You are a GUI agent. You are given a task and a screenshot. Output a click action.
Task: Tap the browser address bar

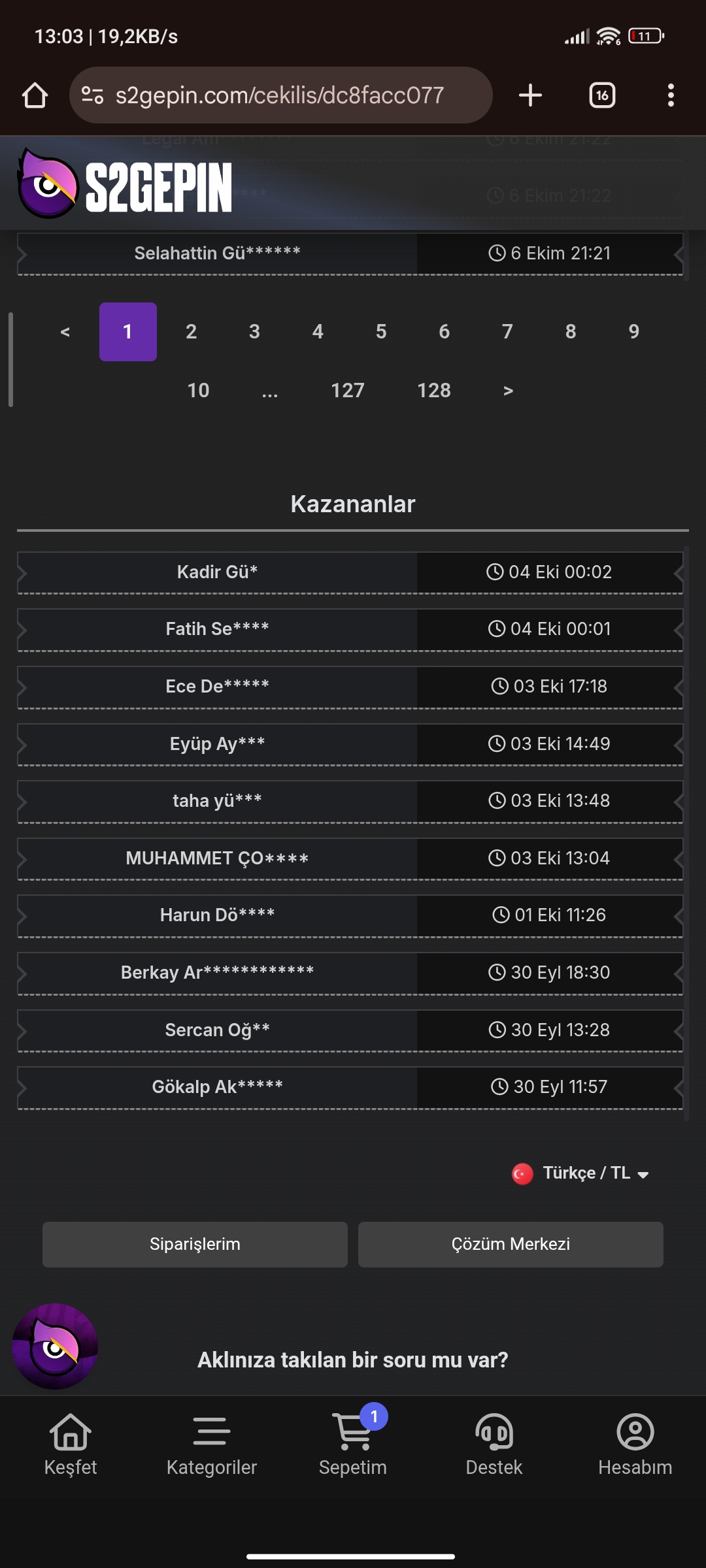pos(280,95)
